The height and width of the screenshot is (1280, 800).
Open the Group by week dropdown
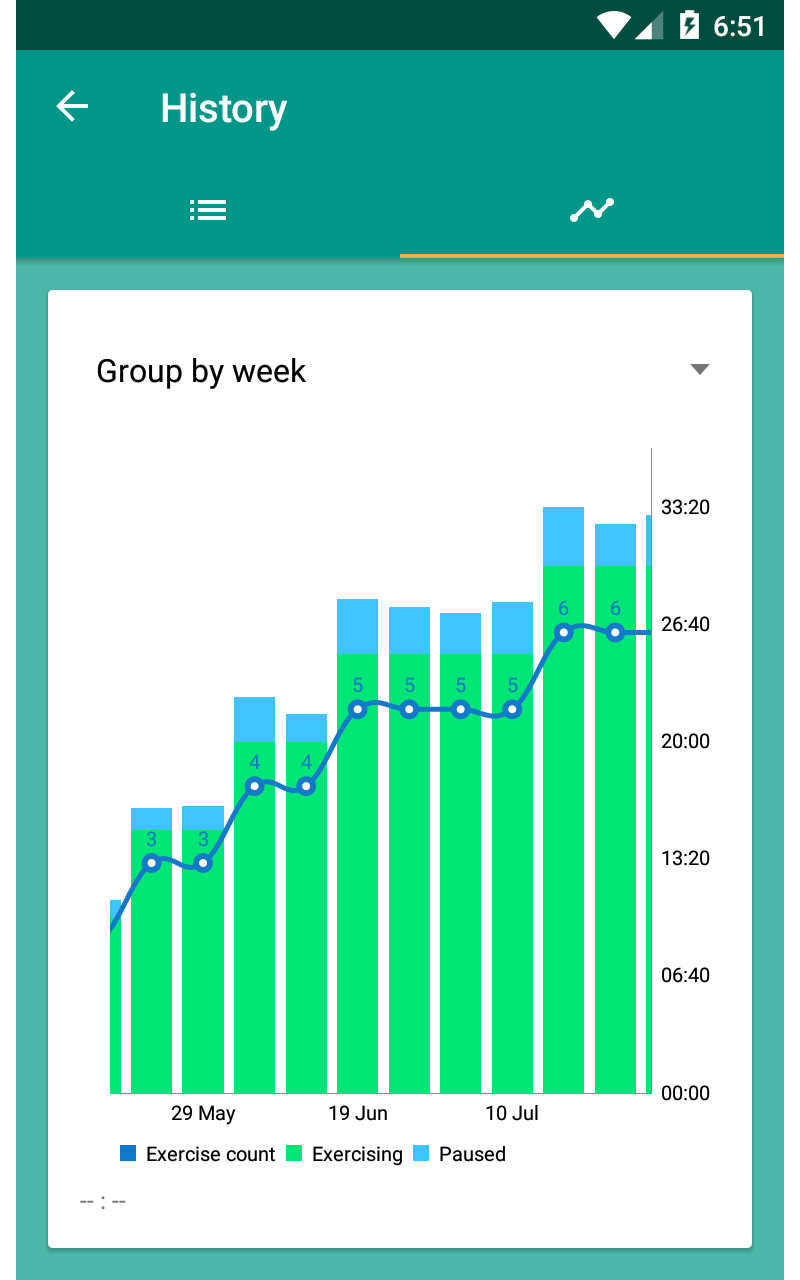pos(200,371)
